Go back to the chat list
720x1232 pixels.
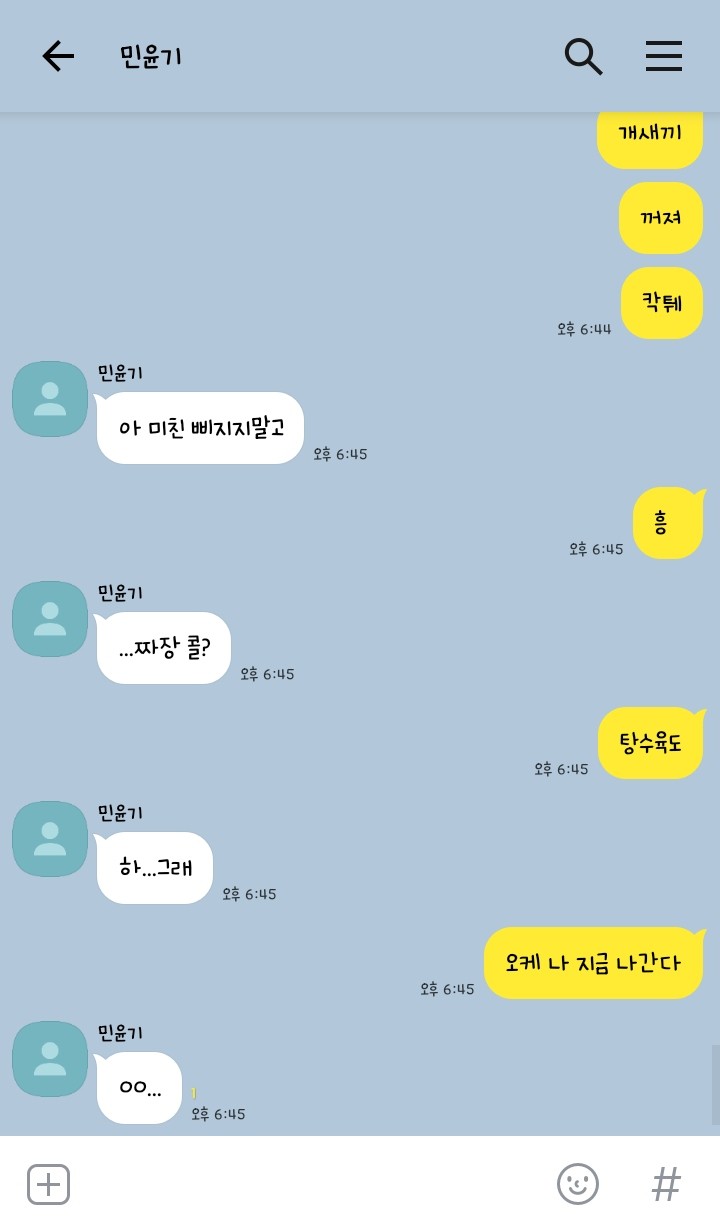coord(58,56)
